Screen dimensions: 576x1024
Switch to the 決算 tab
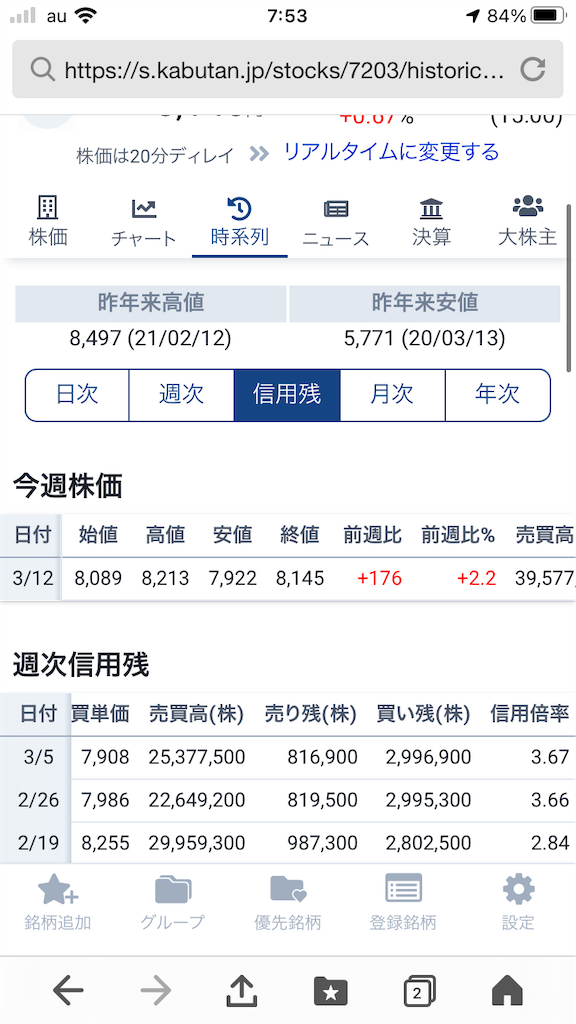tap(431, 221)
